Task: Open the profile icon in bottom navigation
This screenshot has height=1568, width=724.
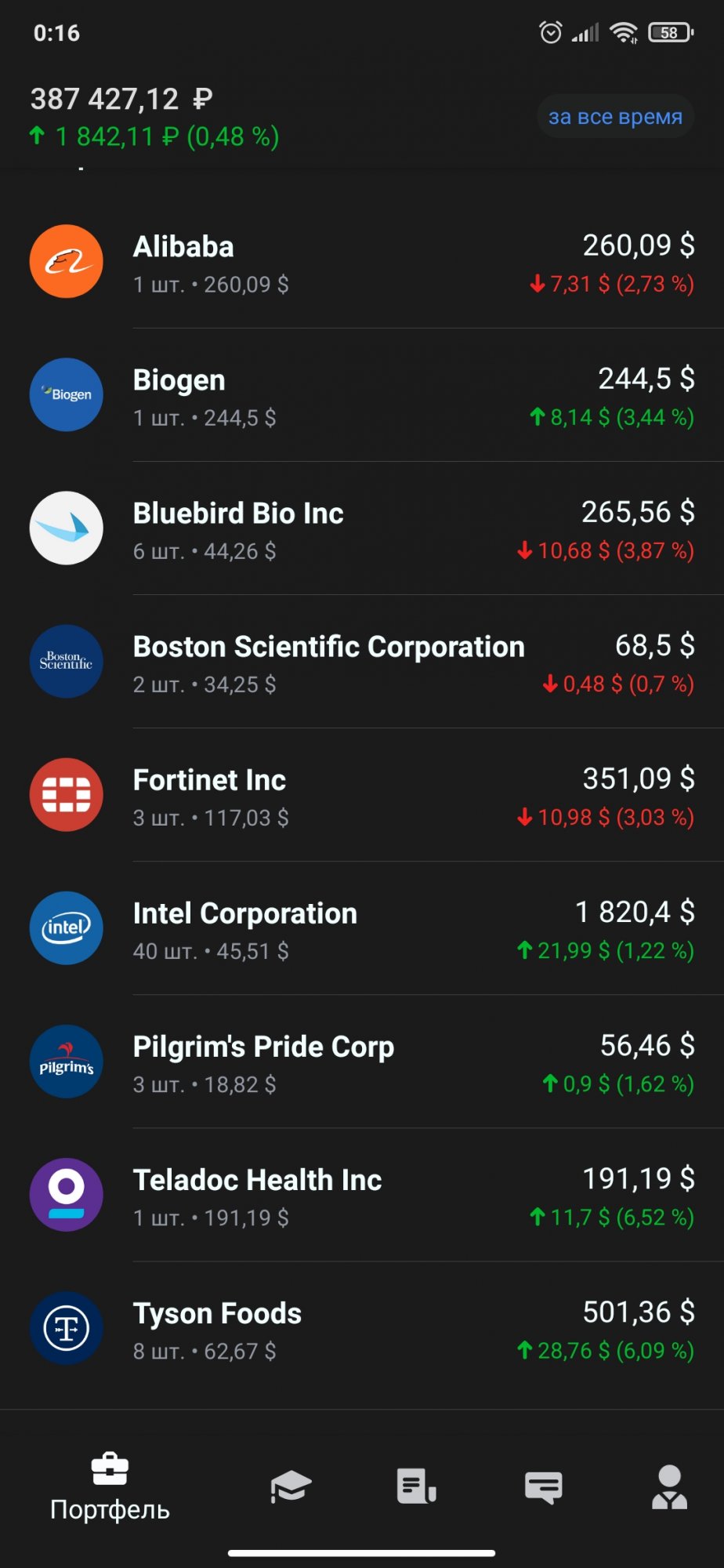Action: pyautogui.click(x=670, y=1485)
